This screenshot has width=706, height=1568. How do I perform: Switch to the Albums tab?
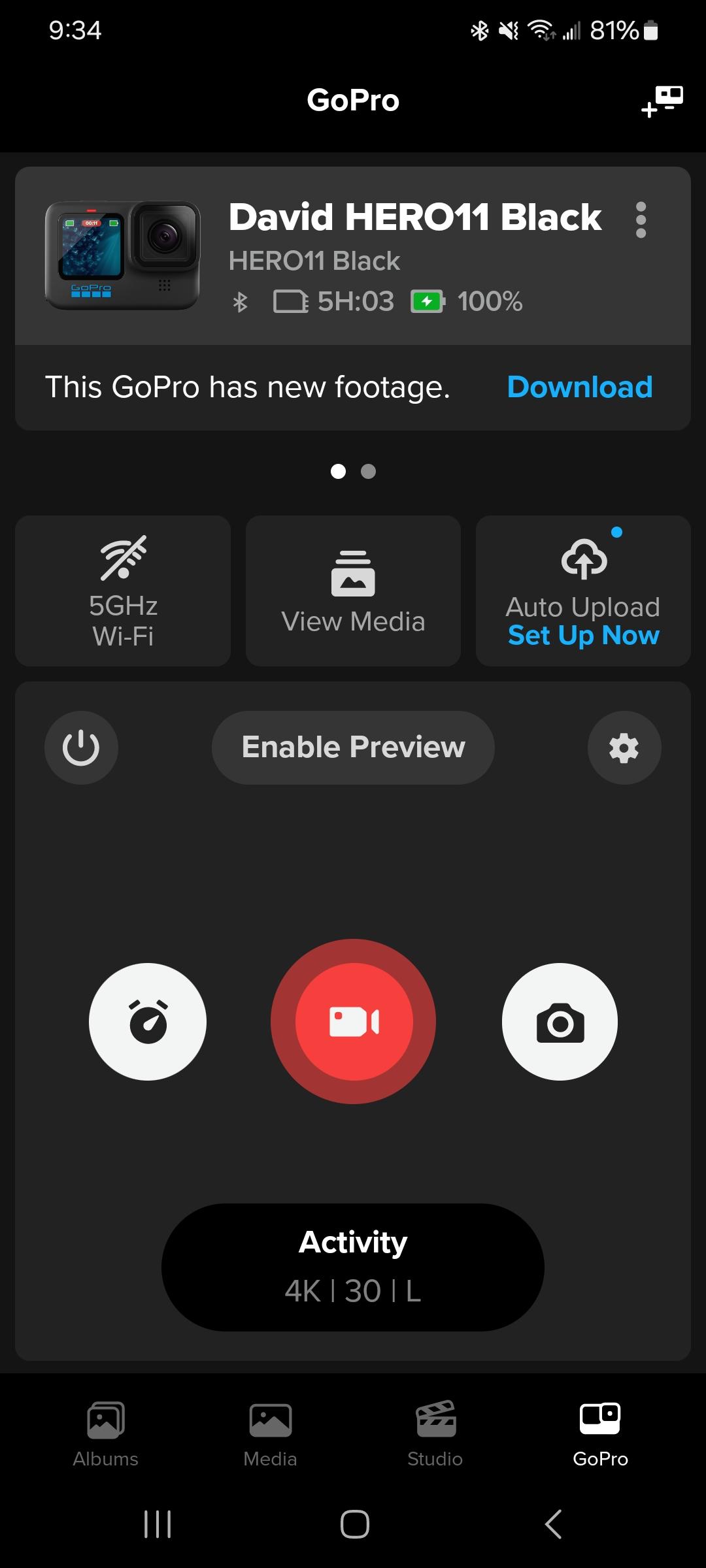[105, 1435]
